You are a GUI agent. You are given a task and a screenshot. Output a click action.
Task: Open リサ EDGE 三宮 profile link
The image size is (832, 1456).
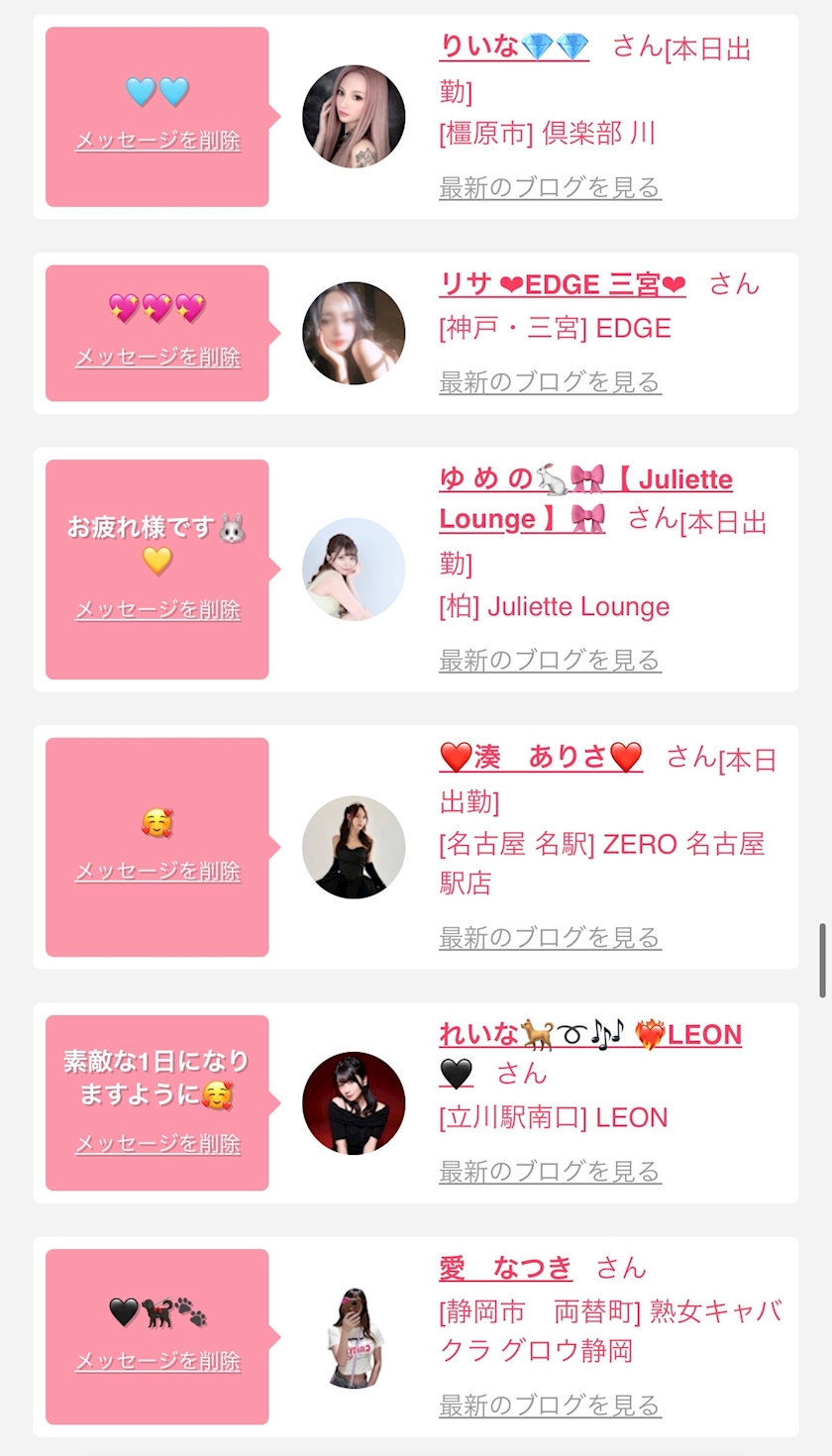tap(562, 284)
